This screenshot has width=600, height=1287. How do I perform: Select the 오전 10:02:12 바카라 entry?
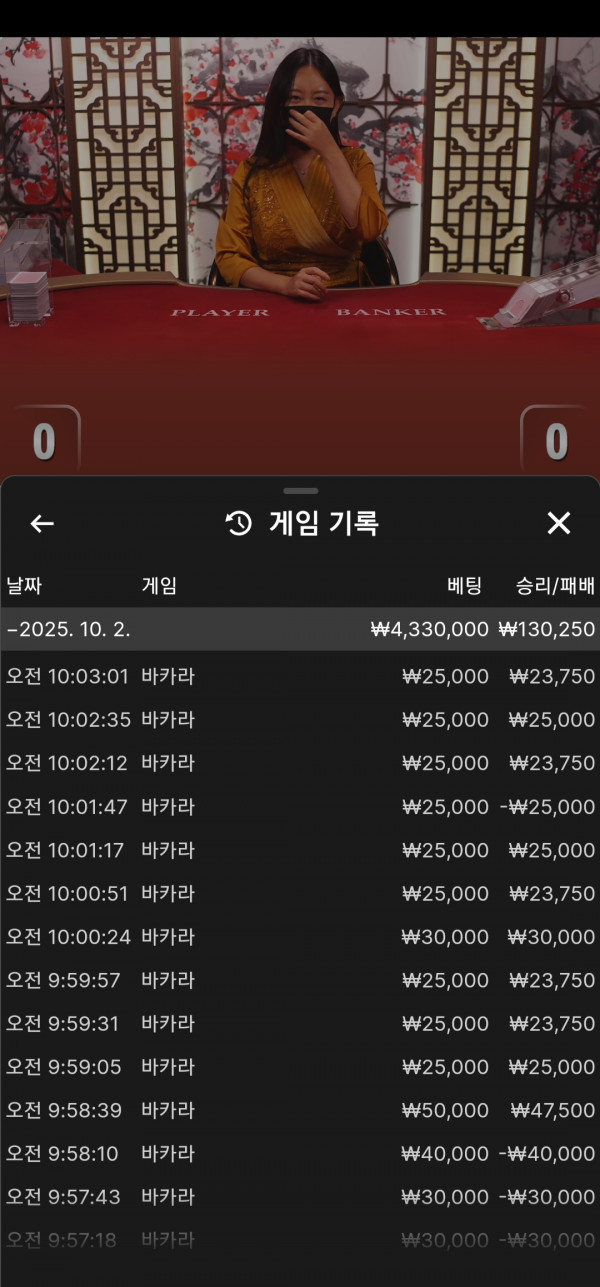click(x=300, y=763)
